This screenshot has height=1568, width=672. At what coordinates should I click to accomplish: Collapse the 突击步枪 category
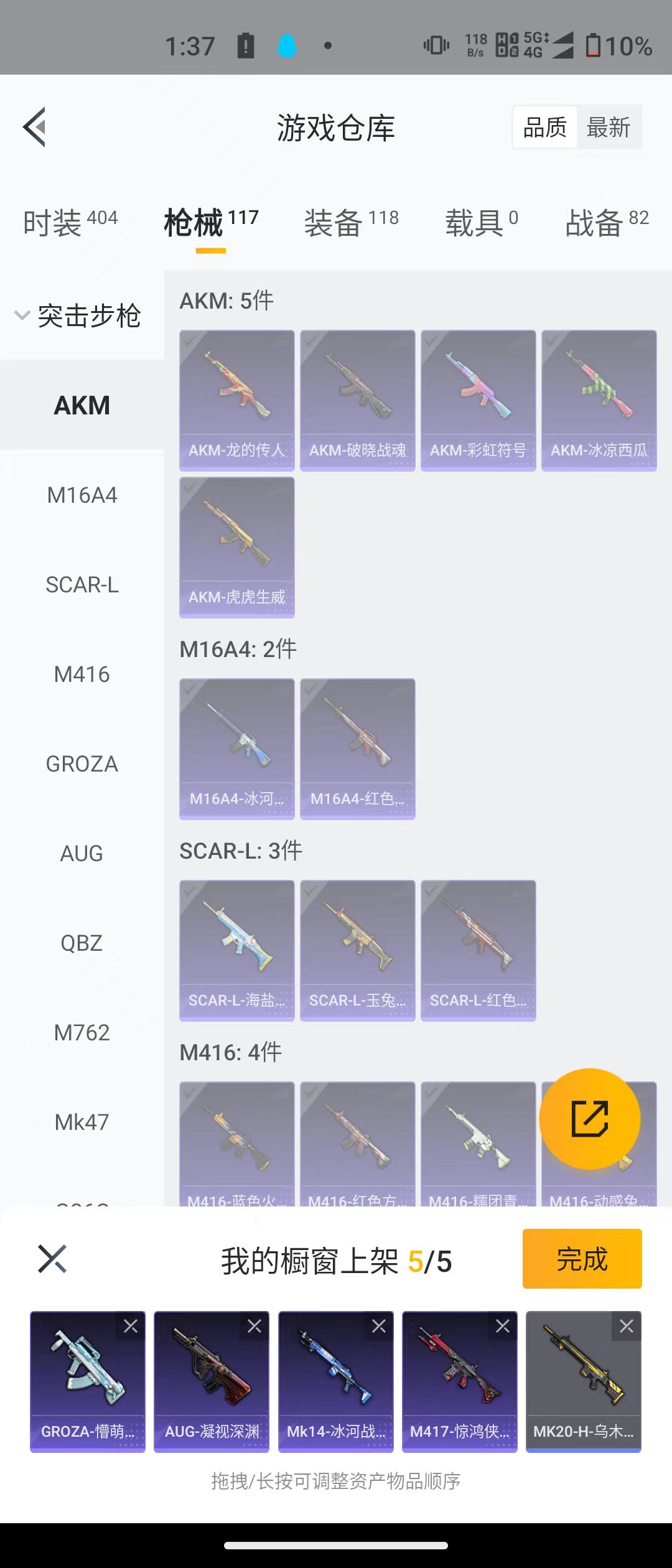(x=78, y=315)
